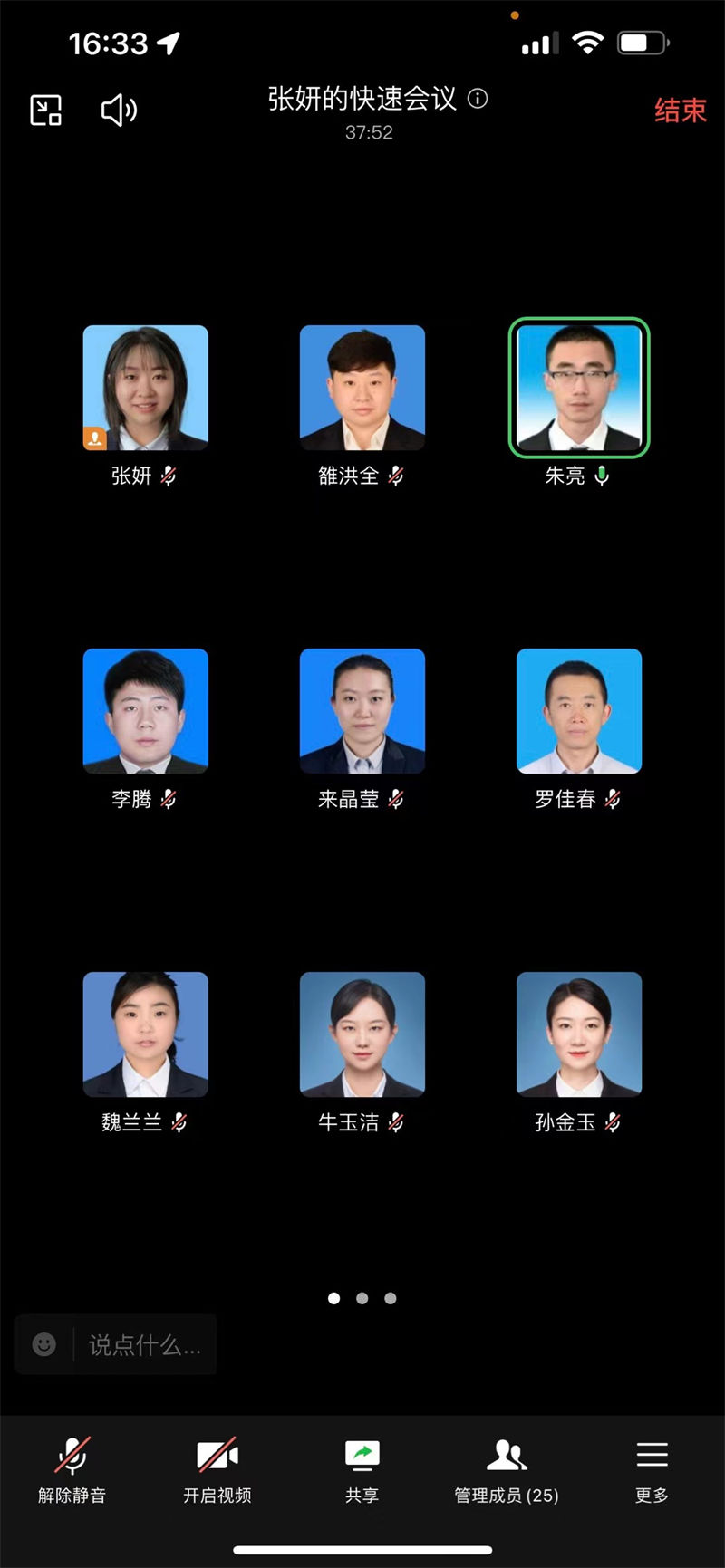
Task: Toggle the speaker audio output
Action: click(118, 111)
